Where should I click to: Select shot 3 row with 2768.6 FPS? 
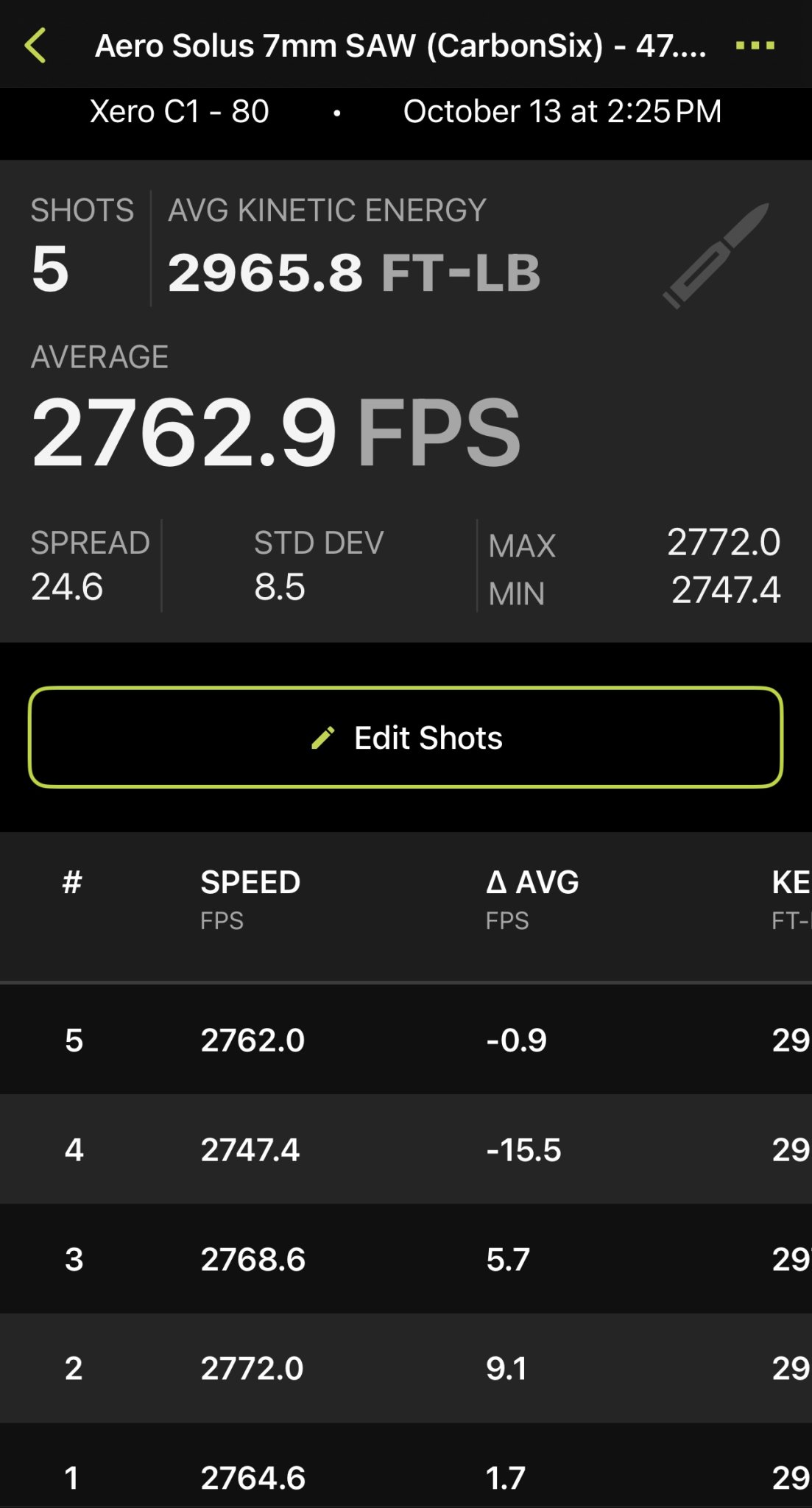(406, 1258)
